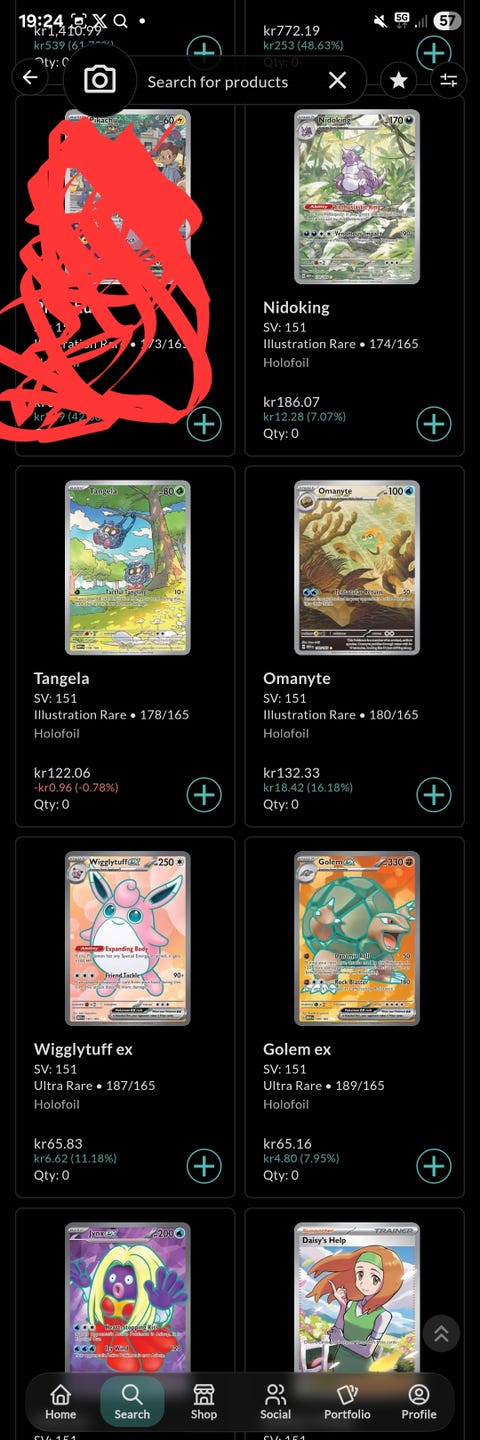
Task: Add Nidoking to the collection
Action: [x=433, y=424]
